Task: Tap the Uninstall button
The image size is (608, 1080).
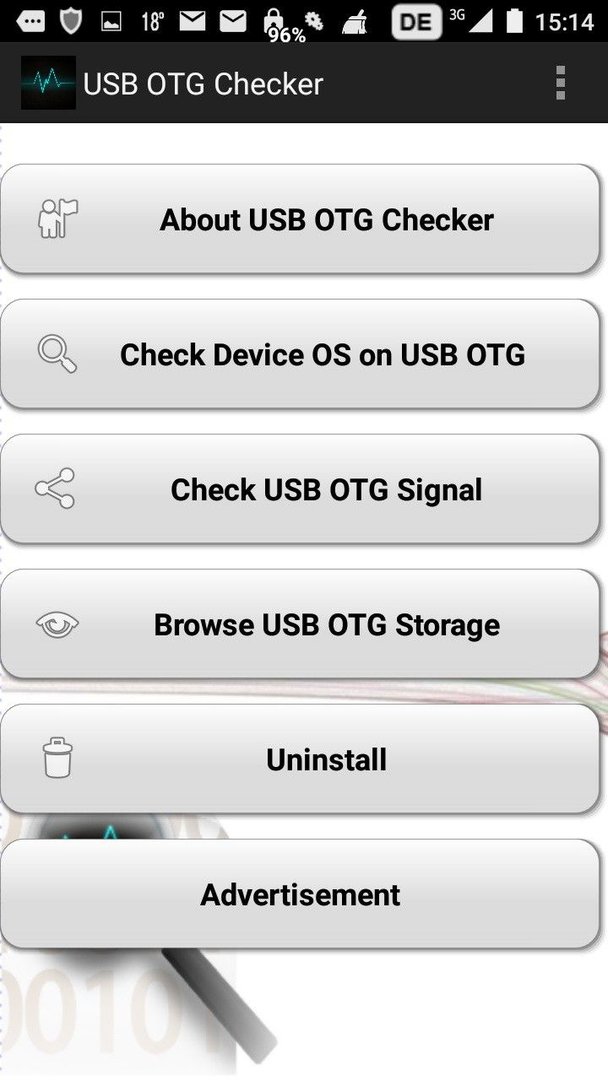Action: (300, 759)
